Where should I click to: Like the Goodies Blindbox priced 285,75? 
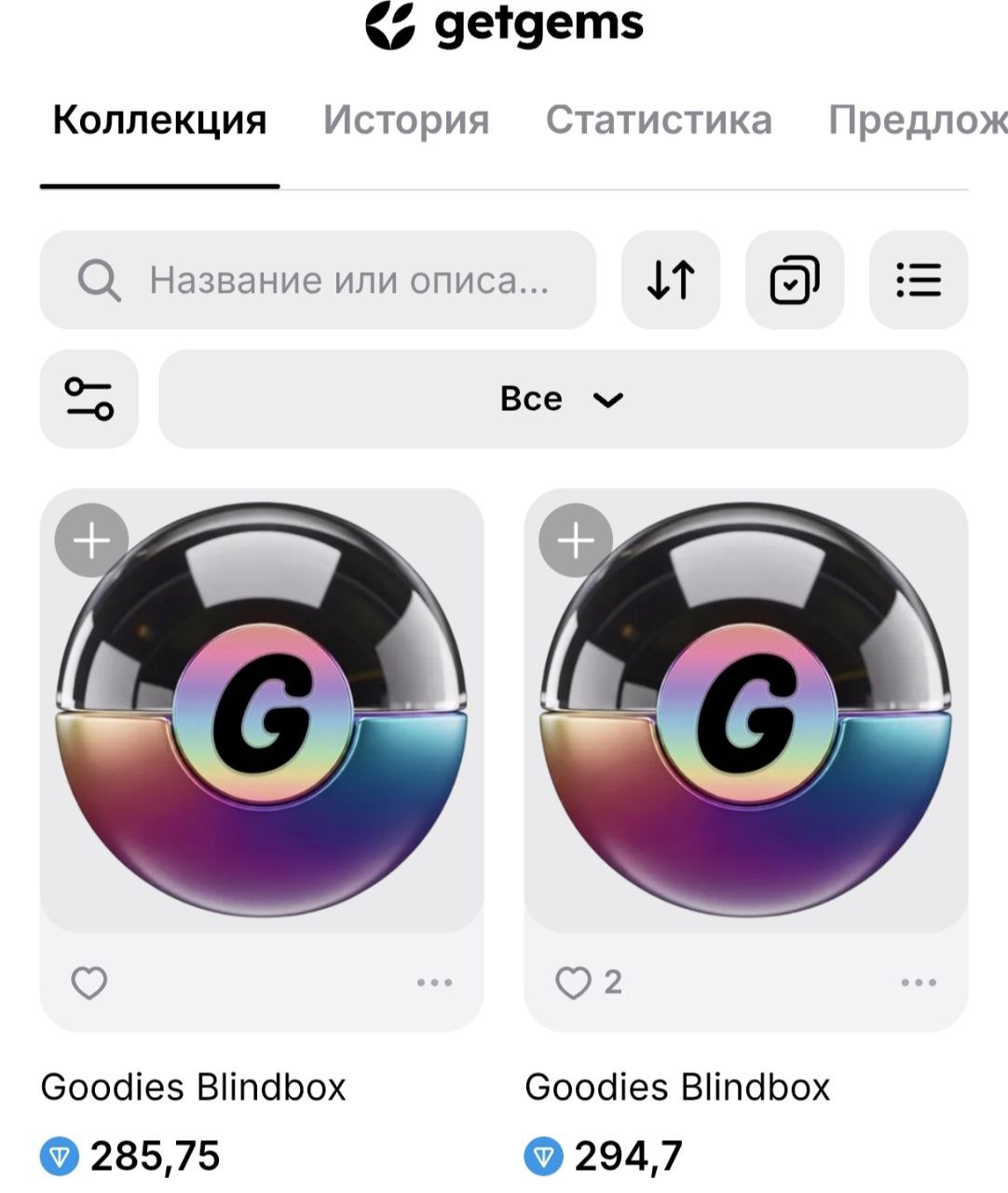89,982
